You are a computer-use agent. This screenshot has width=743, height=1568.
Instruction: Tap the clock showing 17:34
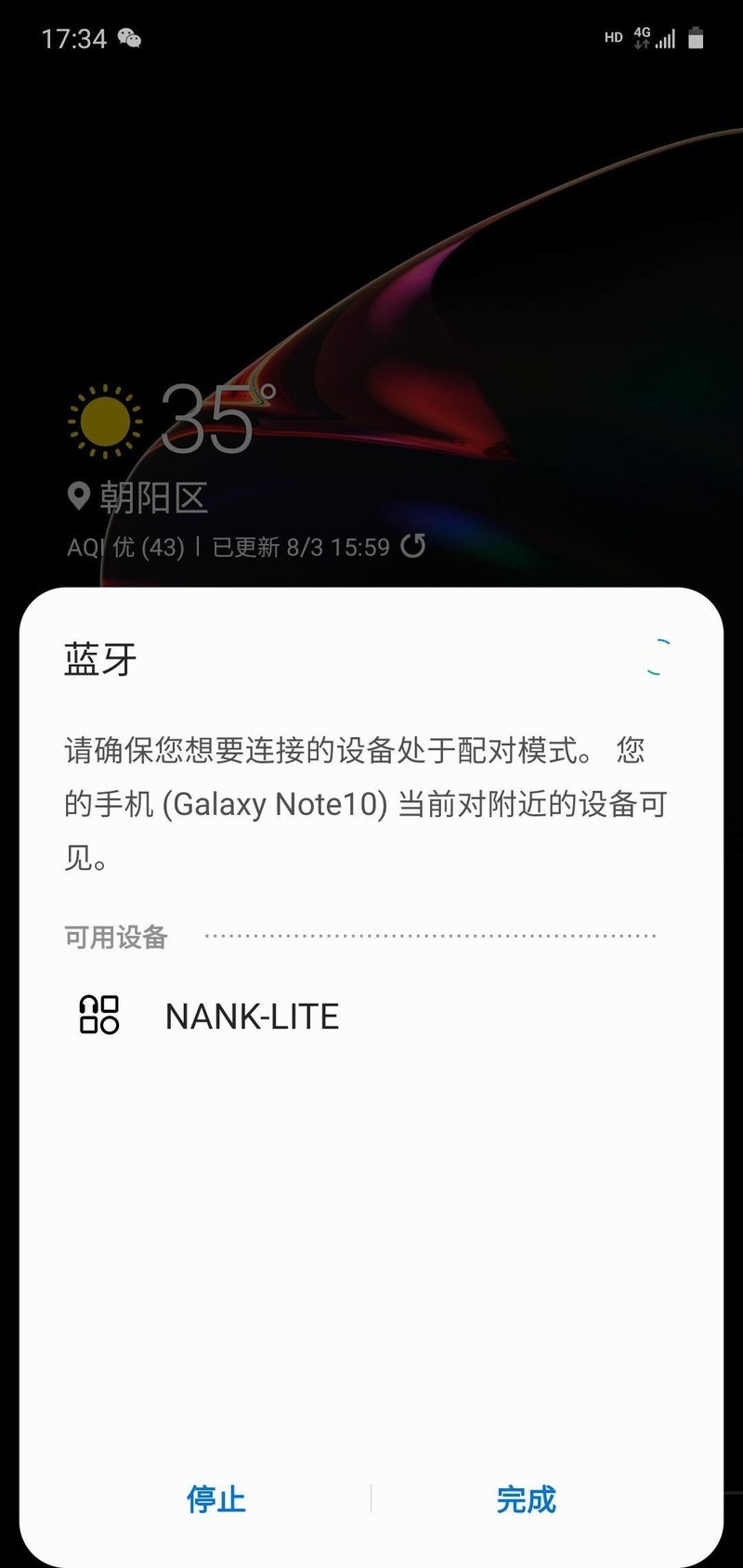pyautogui.click(x=74, y=38)
